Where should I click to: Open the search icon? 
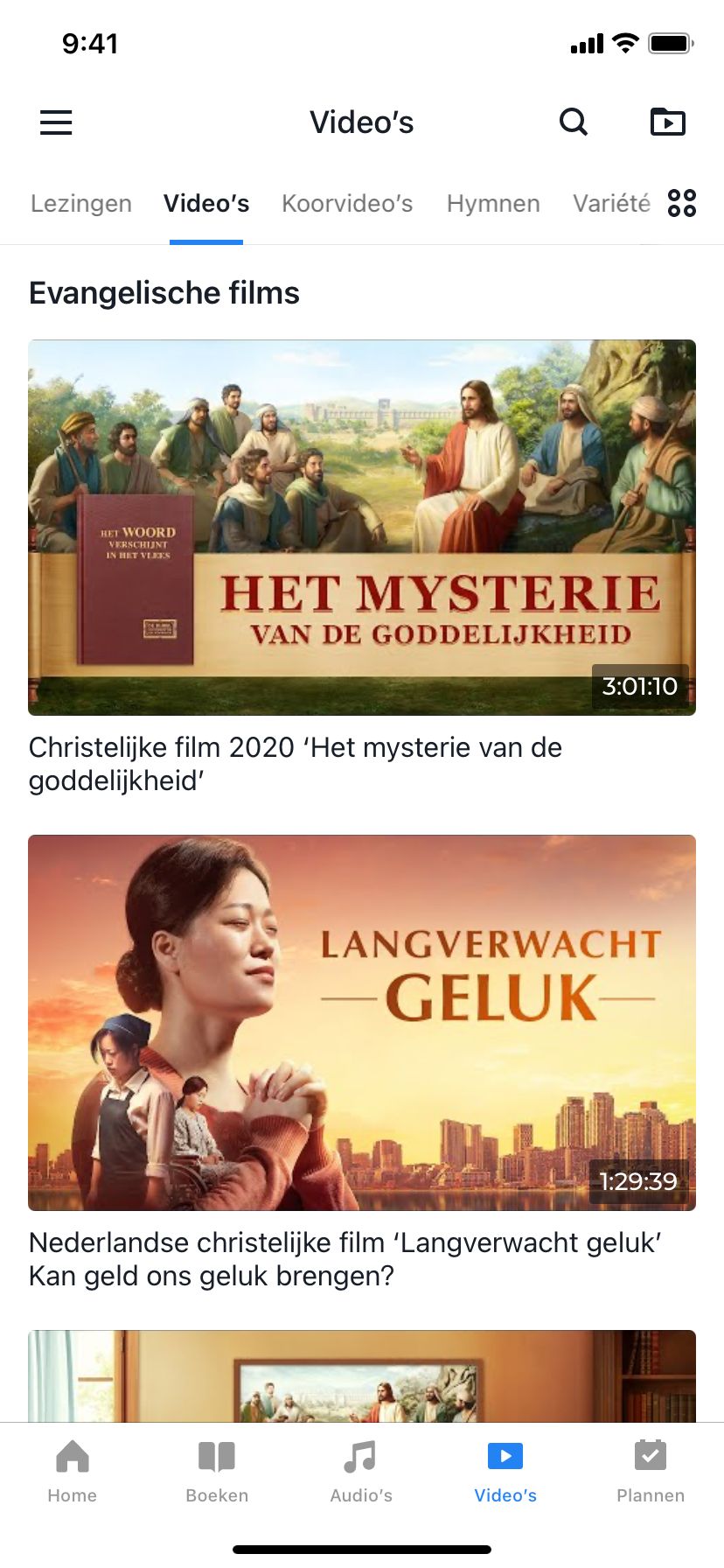click(574, 122)
